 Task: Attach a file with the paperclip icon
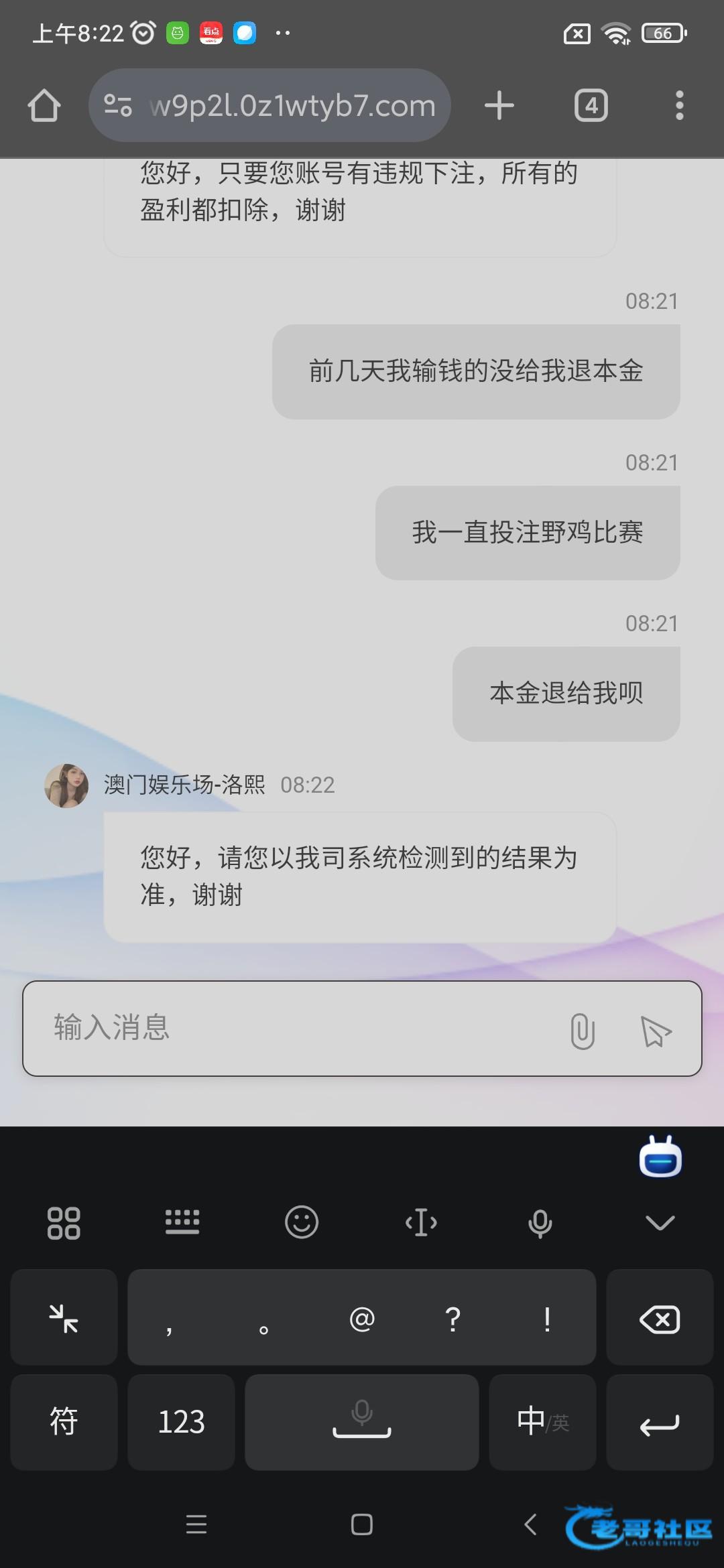pos(582,1031)
